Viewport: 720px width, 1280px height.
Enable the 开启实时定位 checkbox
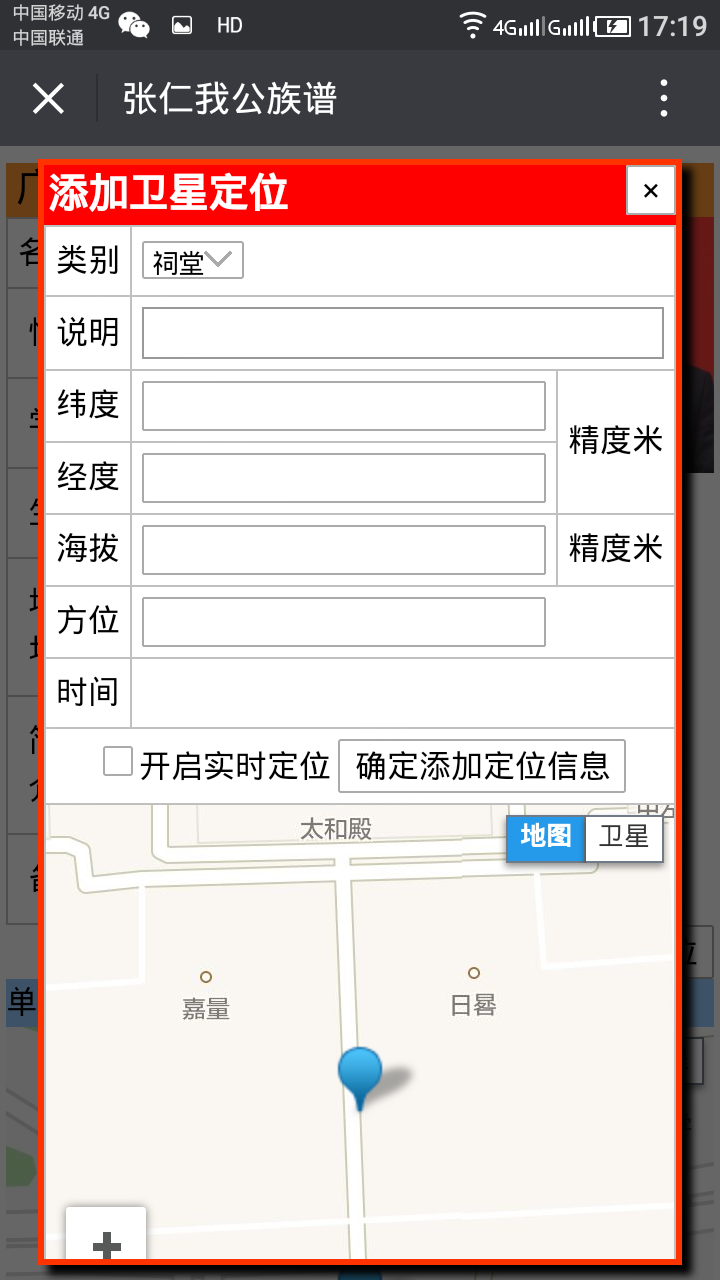click(118, 762)
